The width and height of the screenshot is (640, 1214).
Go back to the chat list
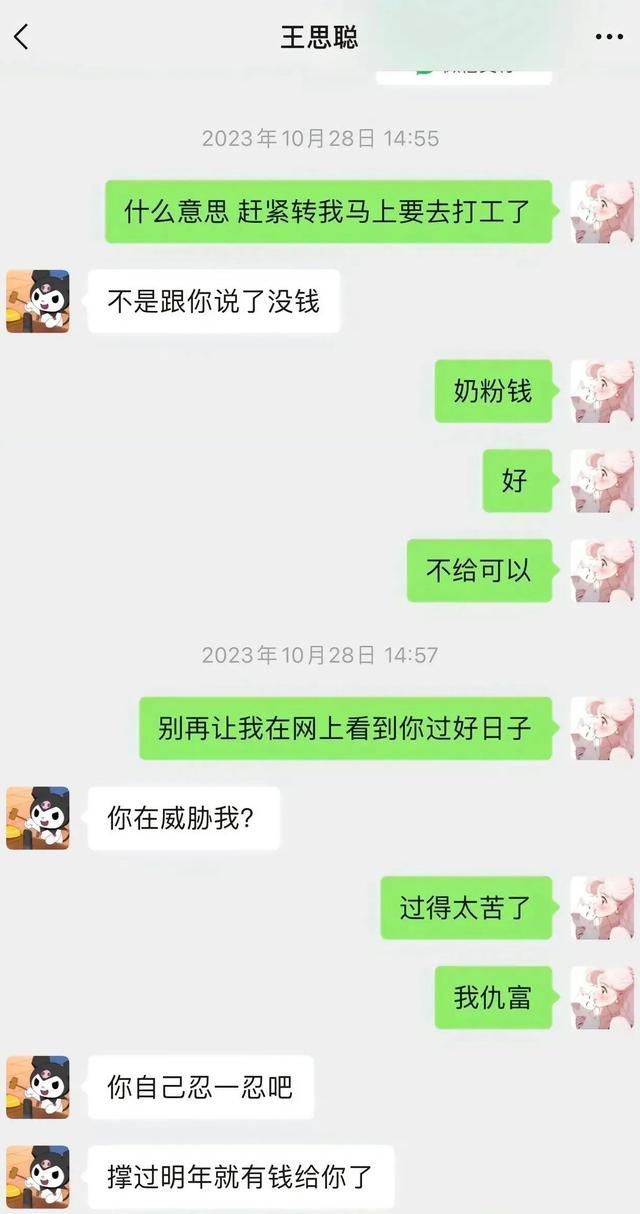(x=21, y=38)
